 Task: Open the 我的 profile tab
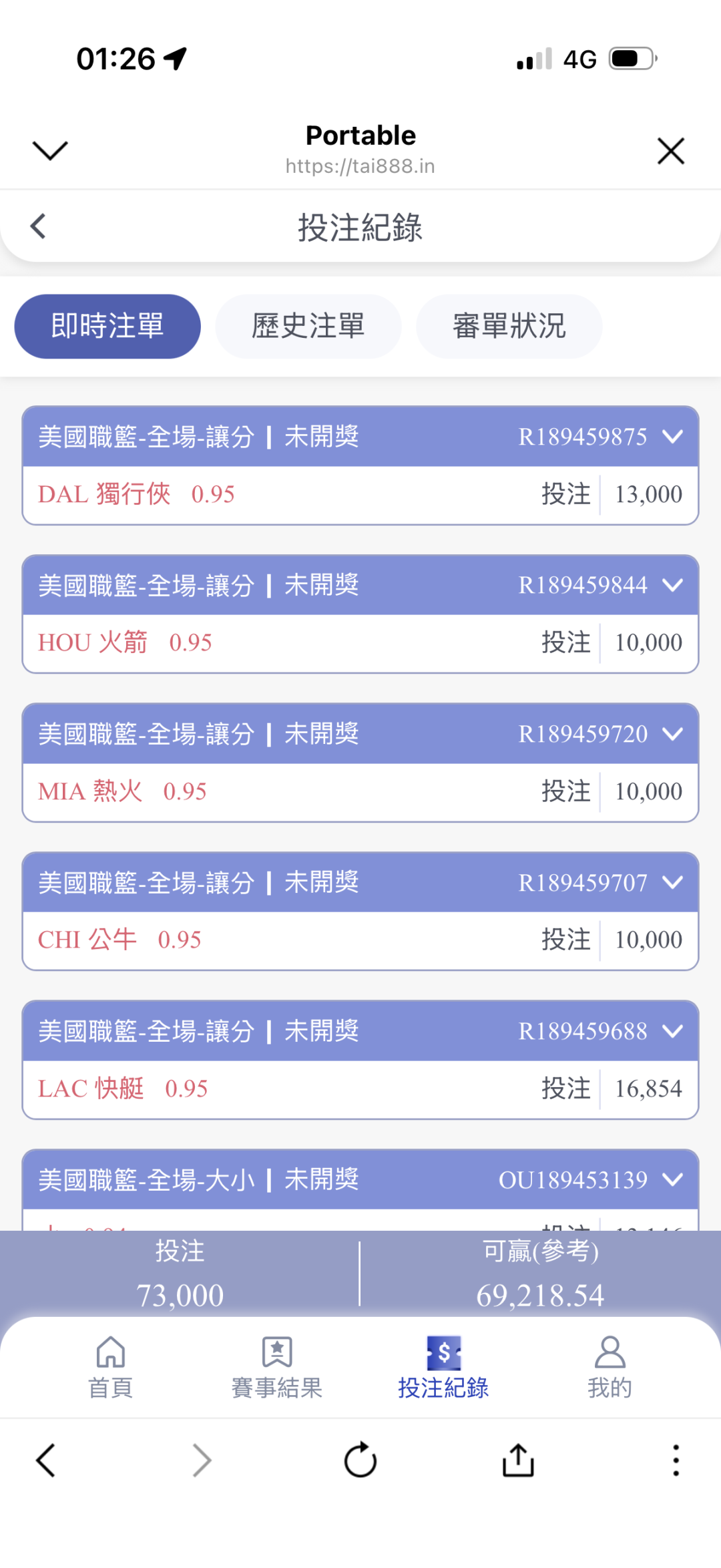click(610, 1367)
